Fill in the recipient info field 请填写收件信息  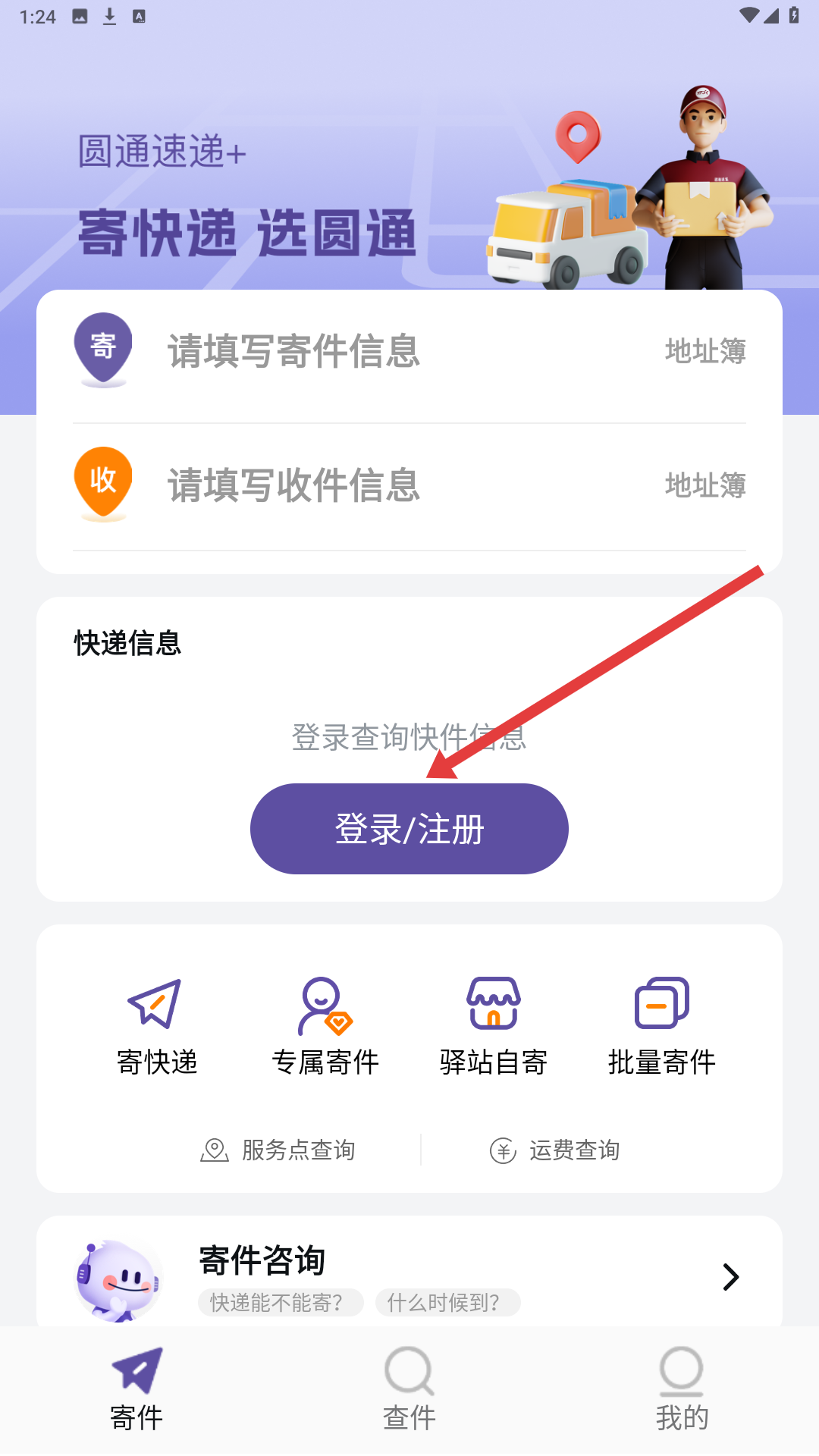(x=293, y=485)
